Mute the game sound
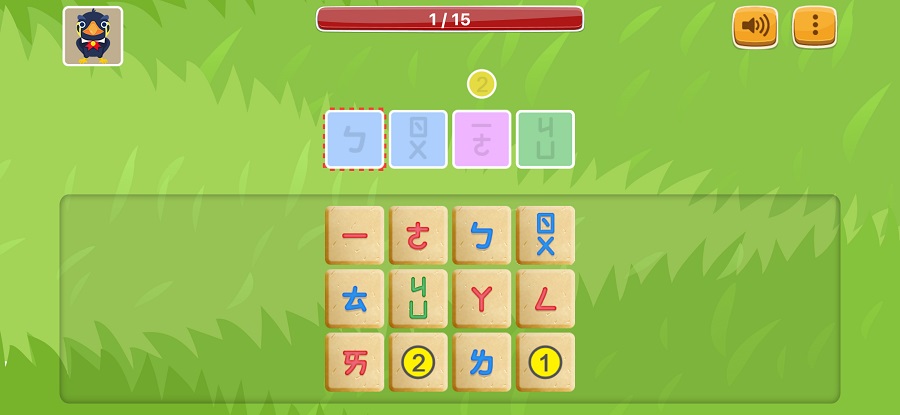 click(755, 27)
